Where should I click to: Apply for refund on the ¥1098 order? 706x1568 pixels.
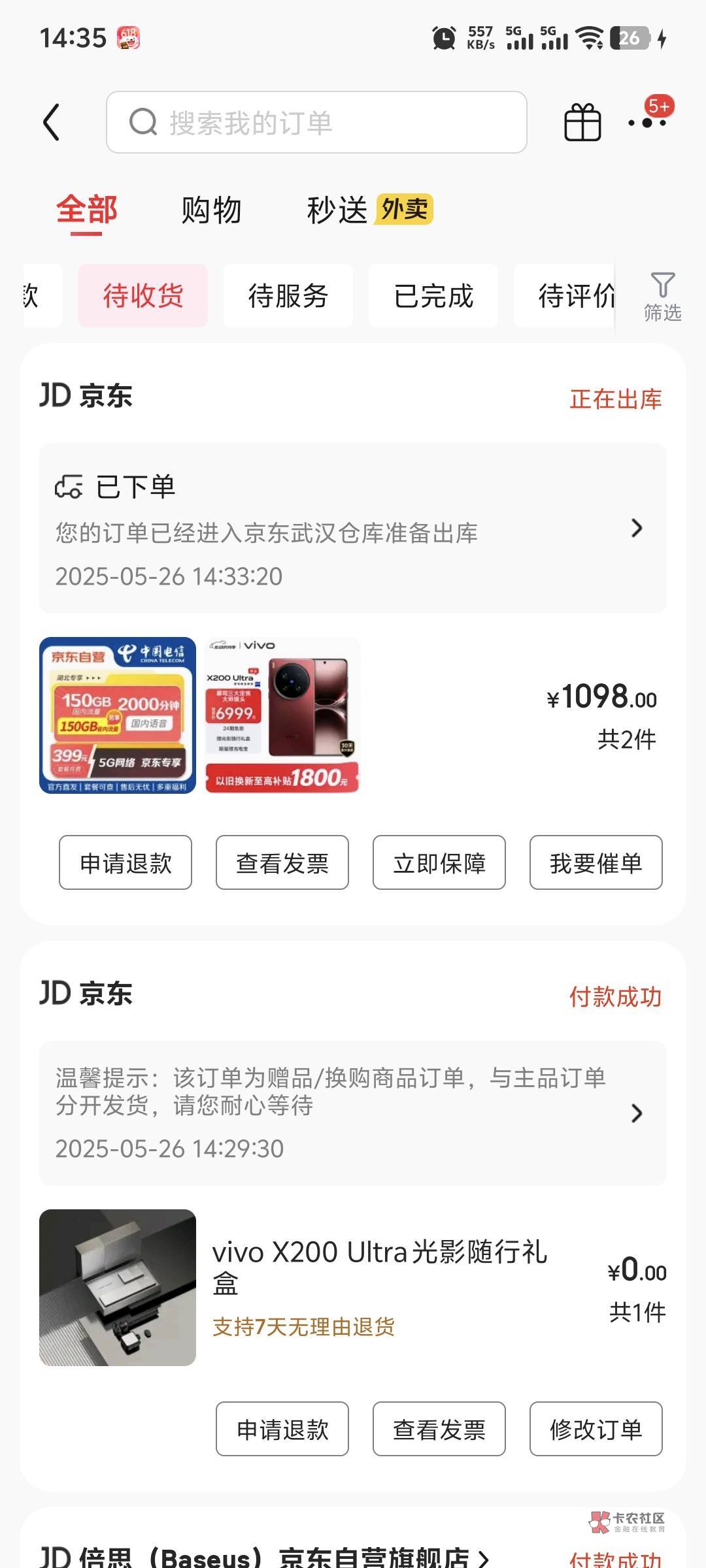(x=126, y=862)
